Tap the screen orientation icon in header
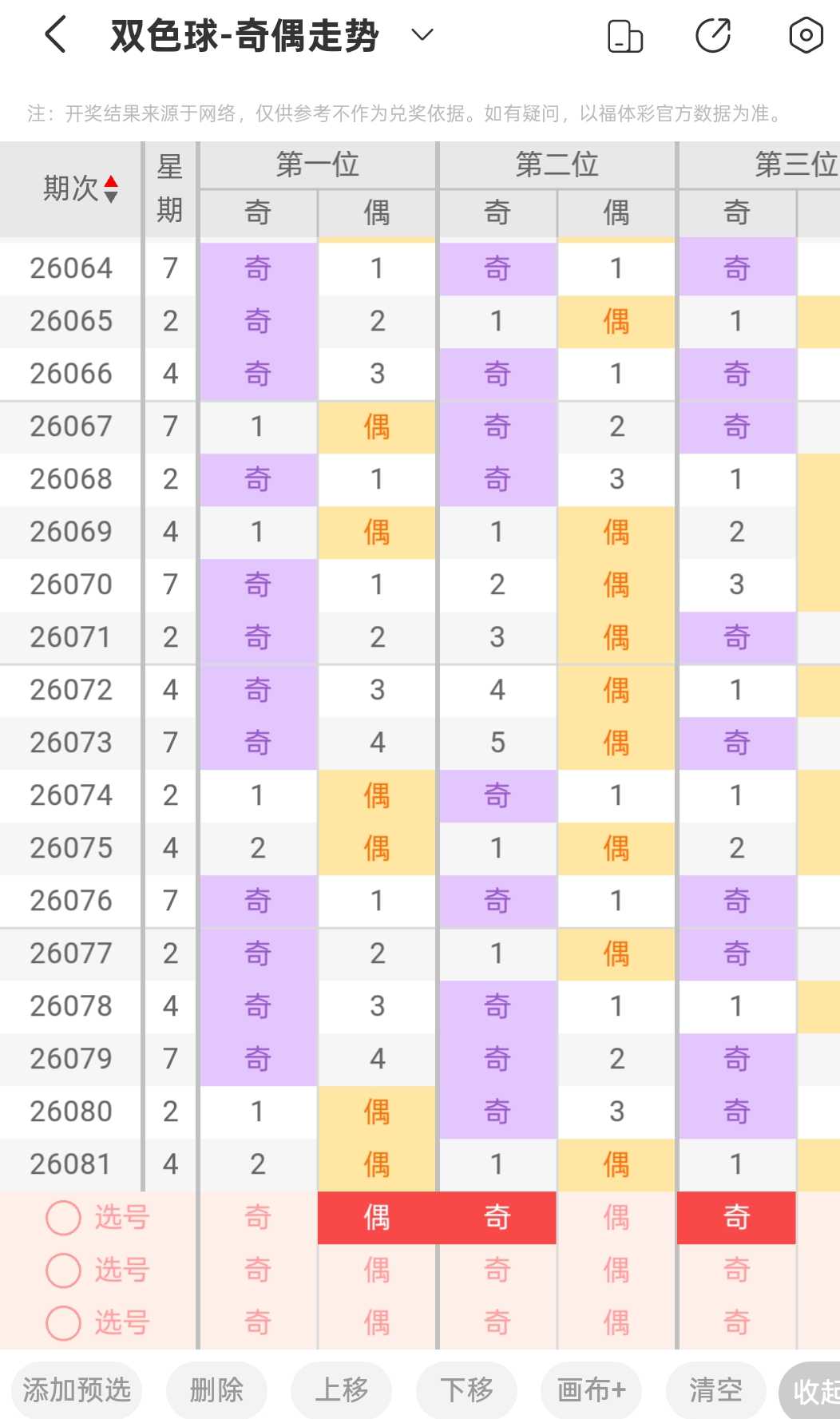Viewport: 840px width, 1419px height. coord(625,37)
